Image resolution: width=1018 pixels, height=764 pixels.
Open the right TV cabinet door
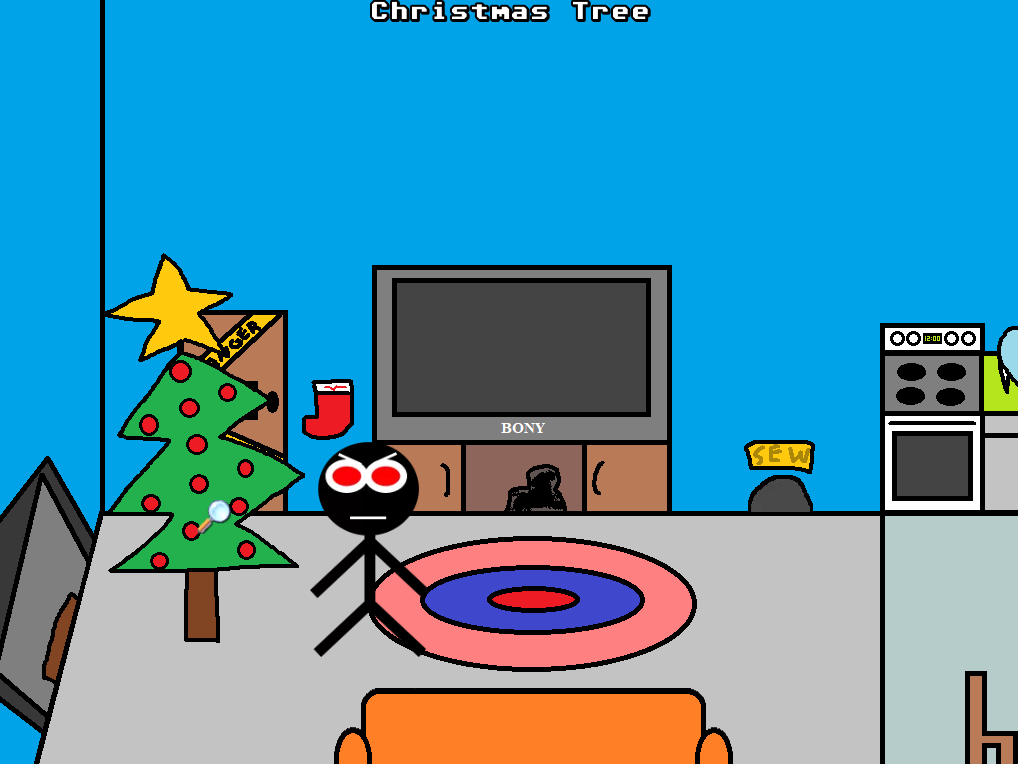(x=627, y=478)
